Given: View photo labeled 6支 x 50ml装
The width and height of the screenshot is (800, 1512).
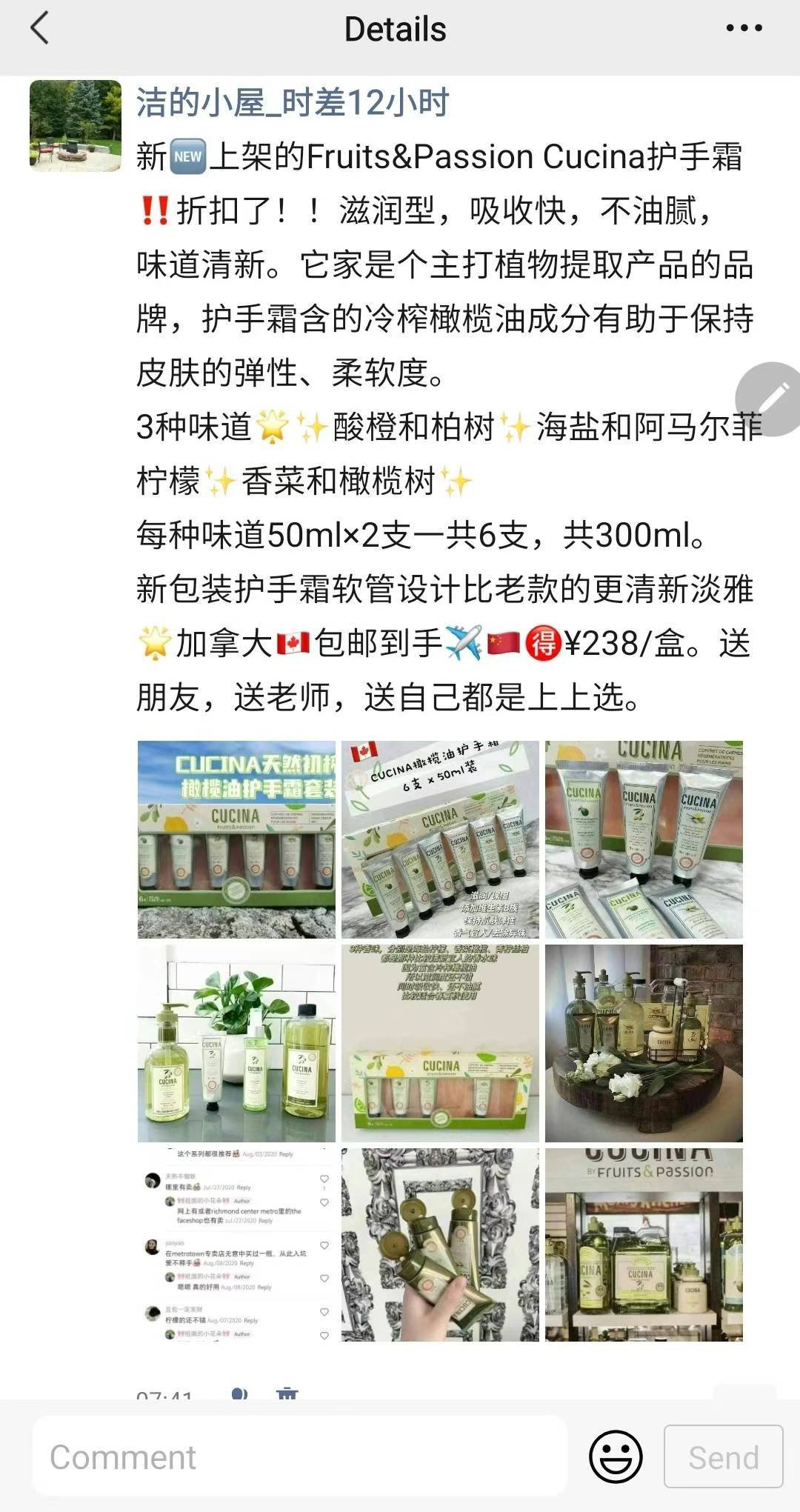Looking at the screenshot, I should (440, 839).
